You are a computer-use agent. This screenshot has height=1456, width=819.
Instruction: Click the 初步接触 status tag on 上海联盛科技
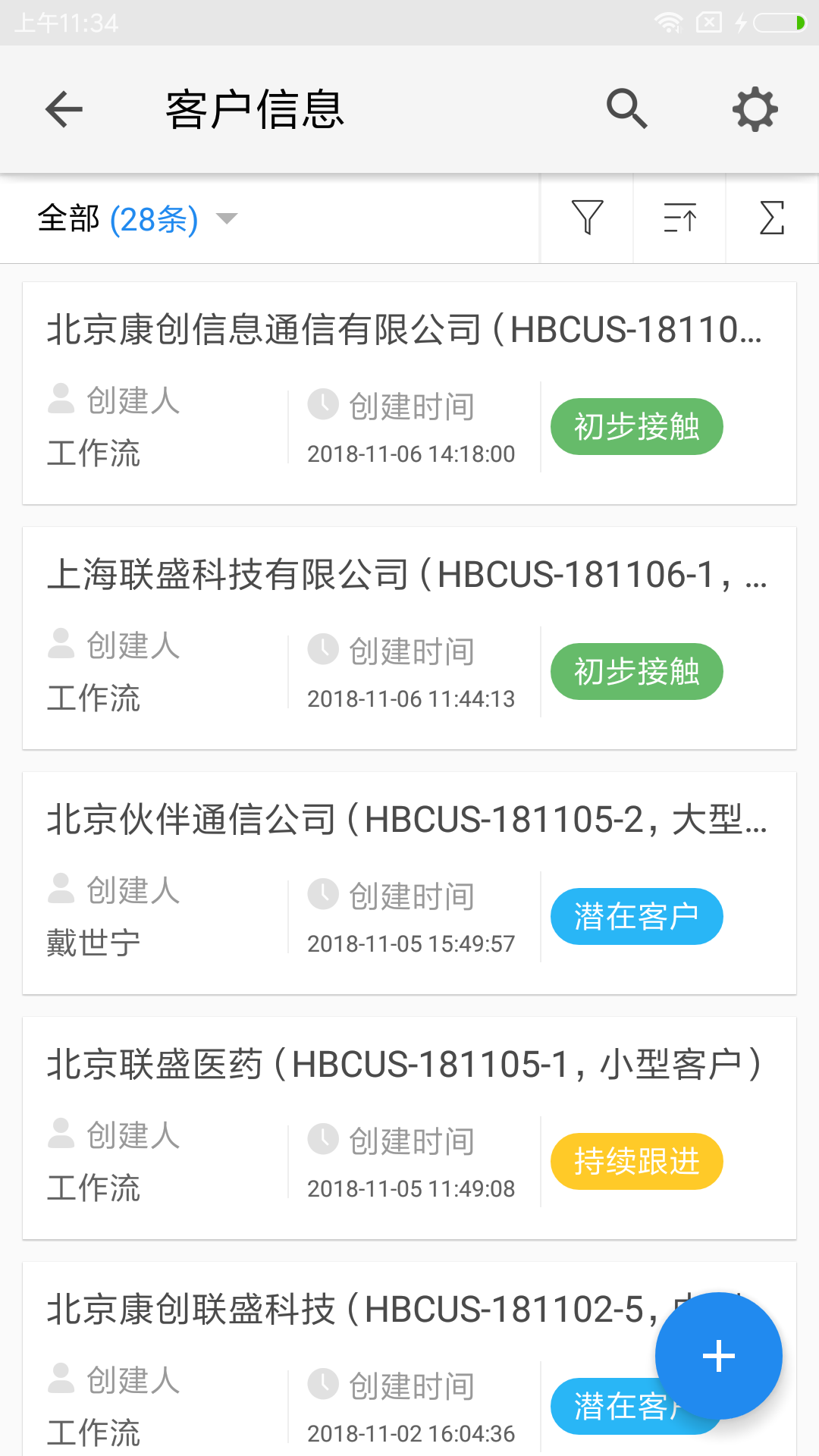tap(635, 670)
